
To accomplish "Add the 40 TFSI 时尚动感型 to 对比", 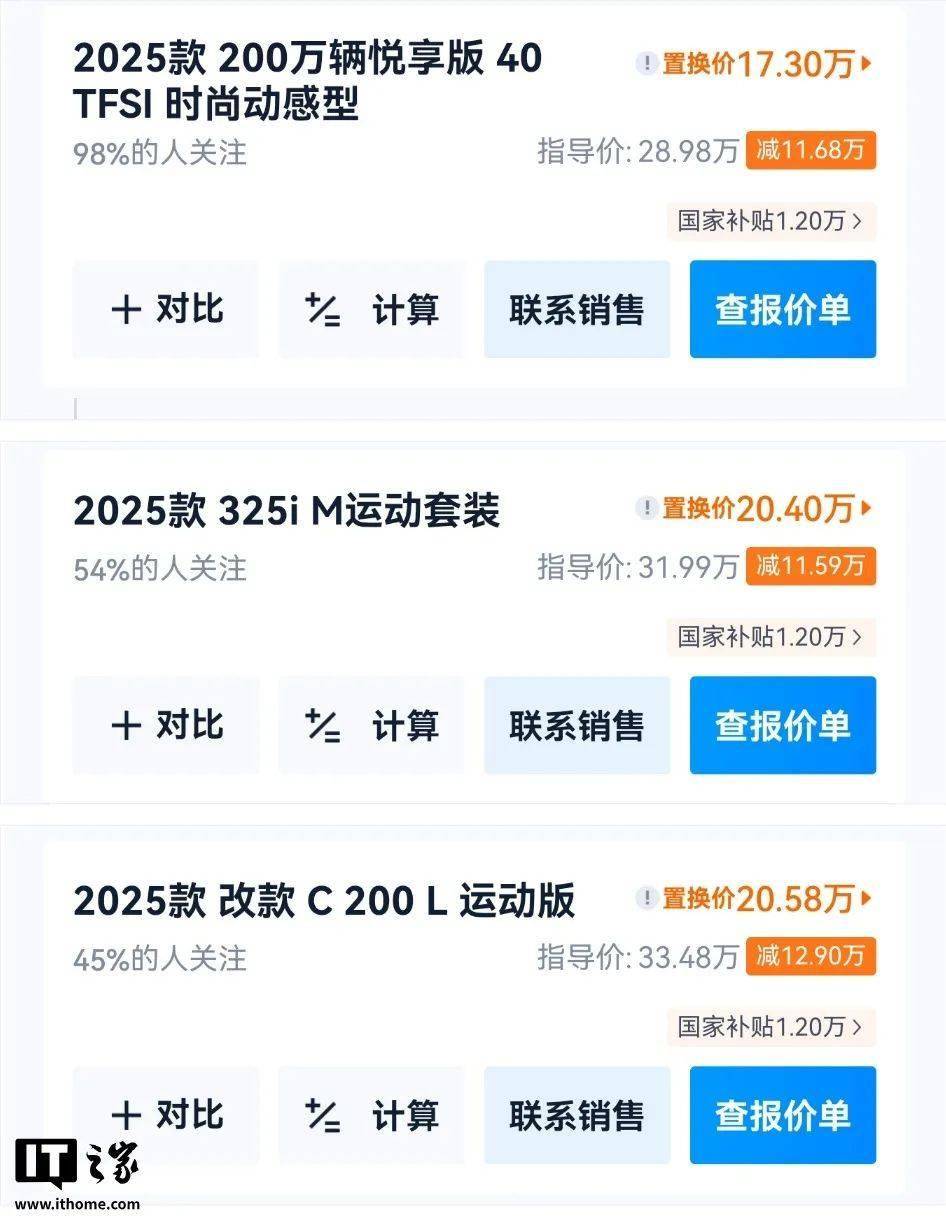I will coord(165,309).
